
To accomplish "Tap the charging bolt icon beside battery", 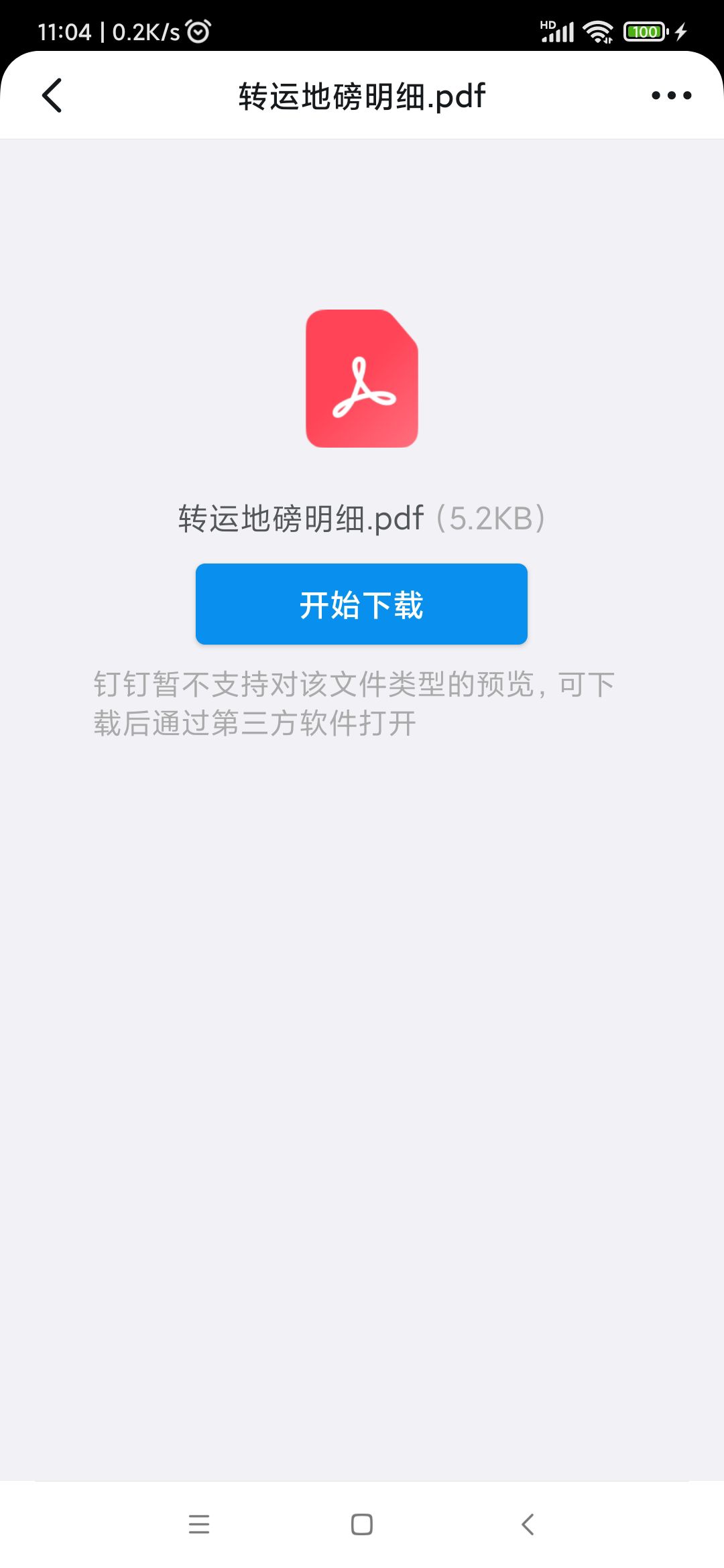I will [x=682, y=29].
